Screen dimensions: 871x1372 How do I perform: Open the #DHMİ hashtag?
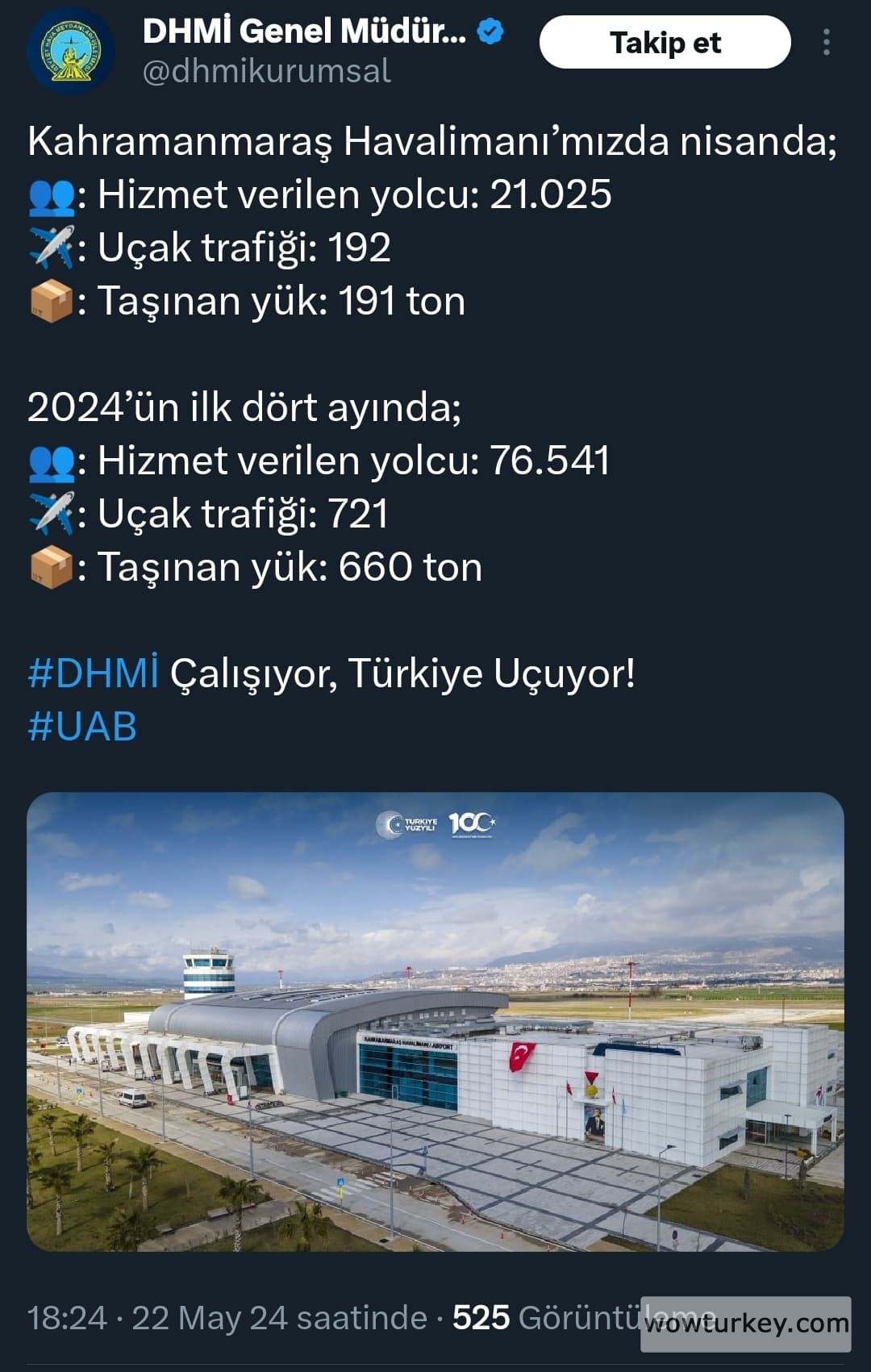(94, 673)
